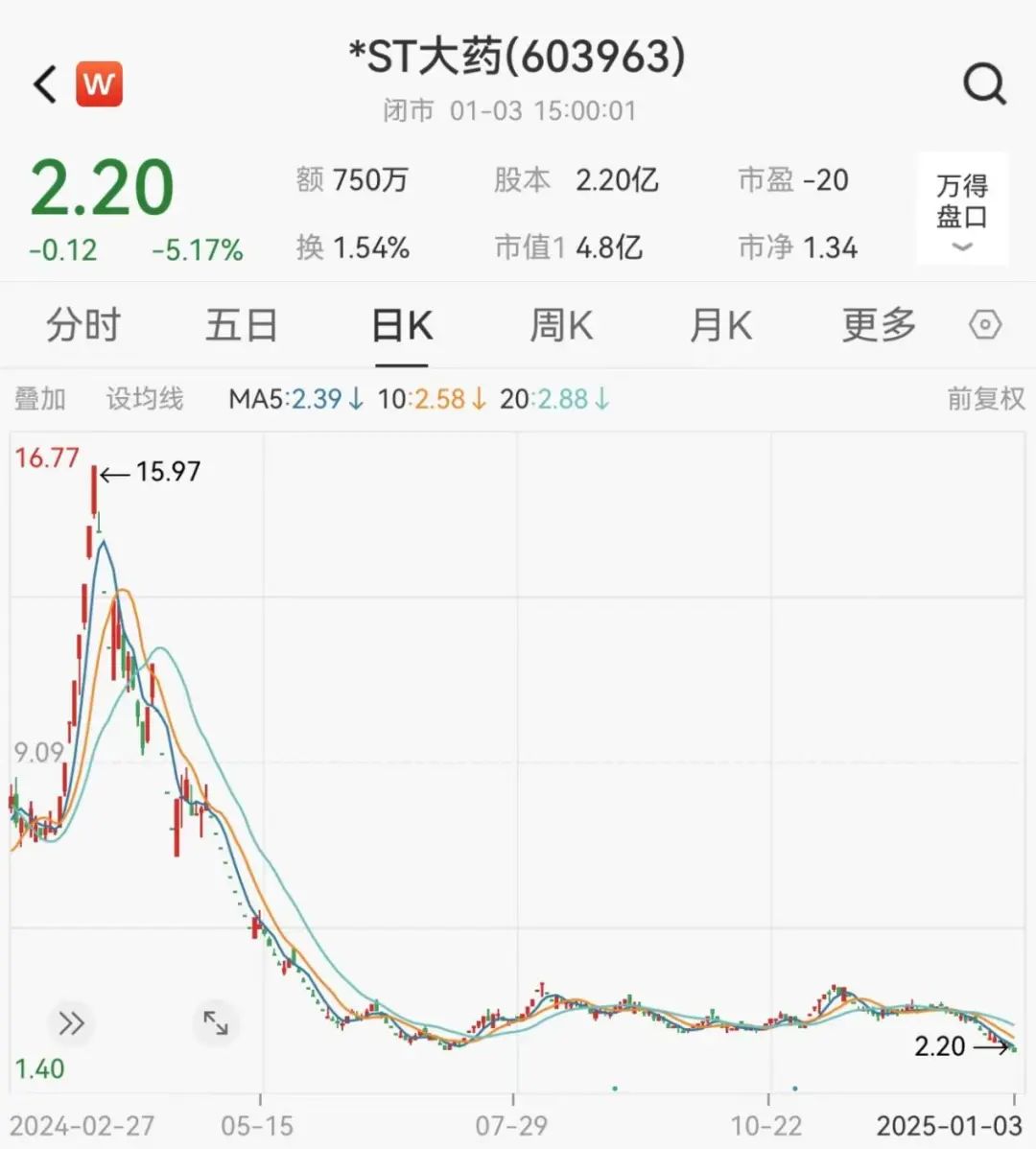Expand the 万得盘口 panel
1036x1149 pixels.
[x=962, y=210]
